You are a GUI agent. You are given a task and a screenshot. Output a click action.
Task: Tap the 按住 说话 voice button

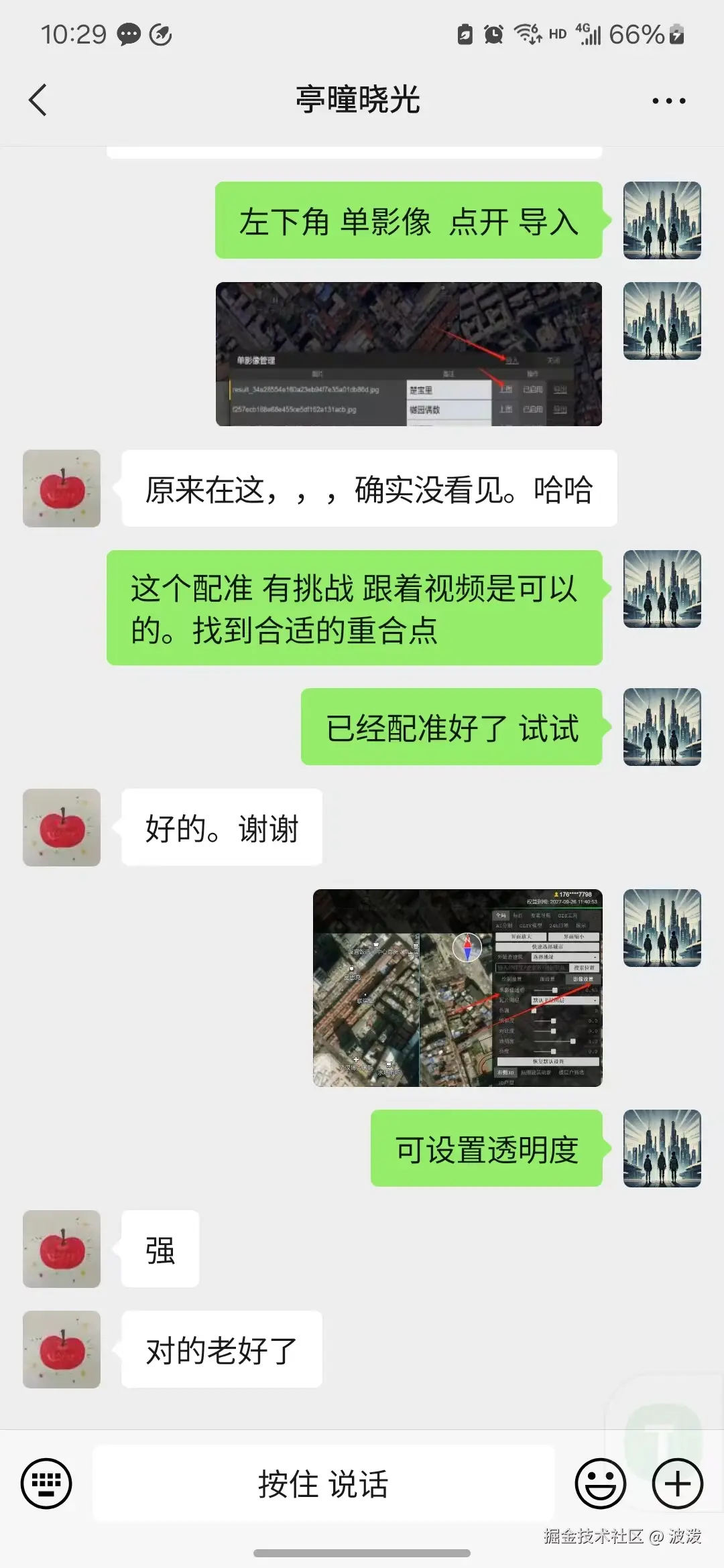point(323,1483)
